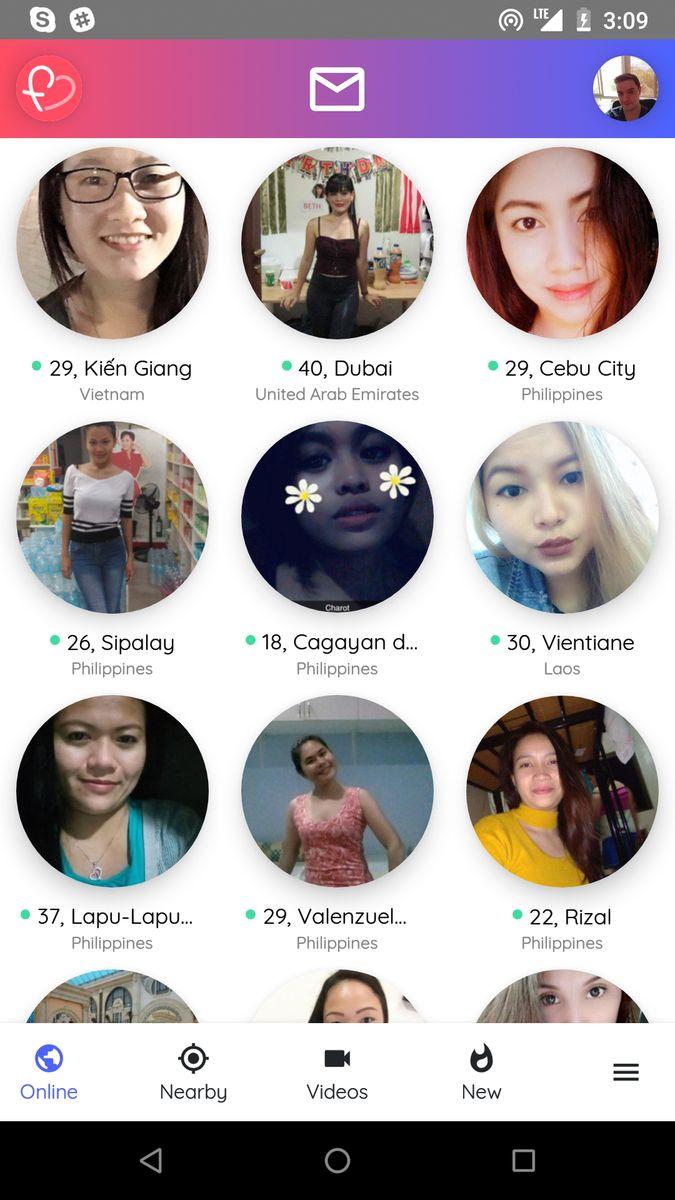View the 40, Dubai profile
Screen dimensions: 675x1200
tap(337, 243)
